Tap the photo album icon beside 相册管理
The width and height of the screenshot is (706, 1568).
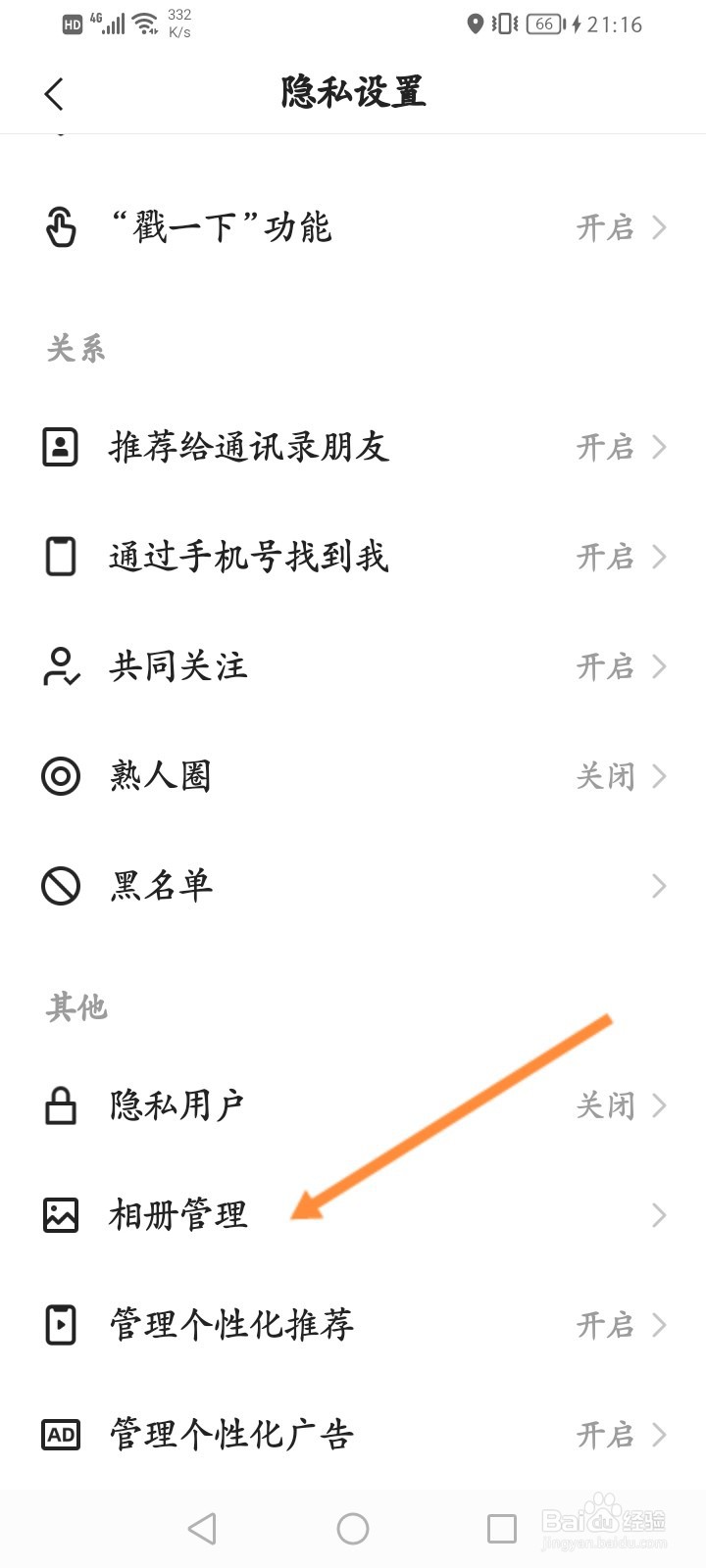tap(61, 1215)
